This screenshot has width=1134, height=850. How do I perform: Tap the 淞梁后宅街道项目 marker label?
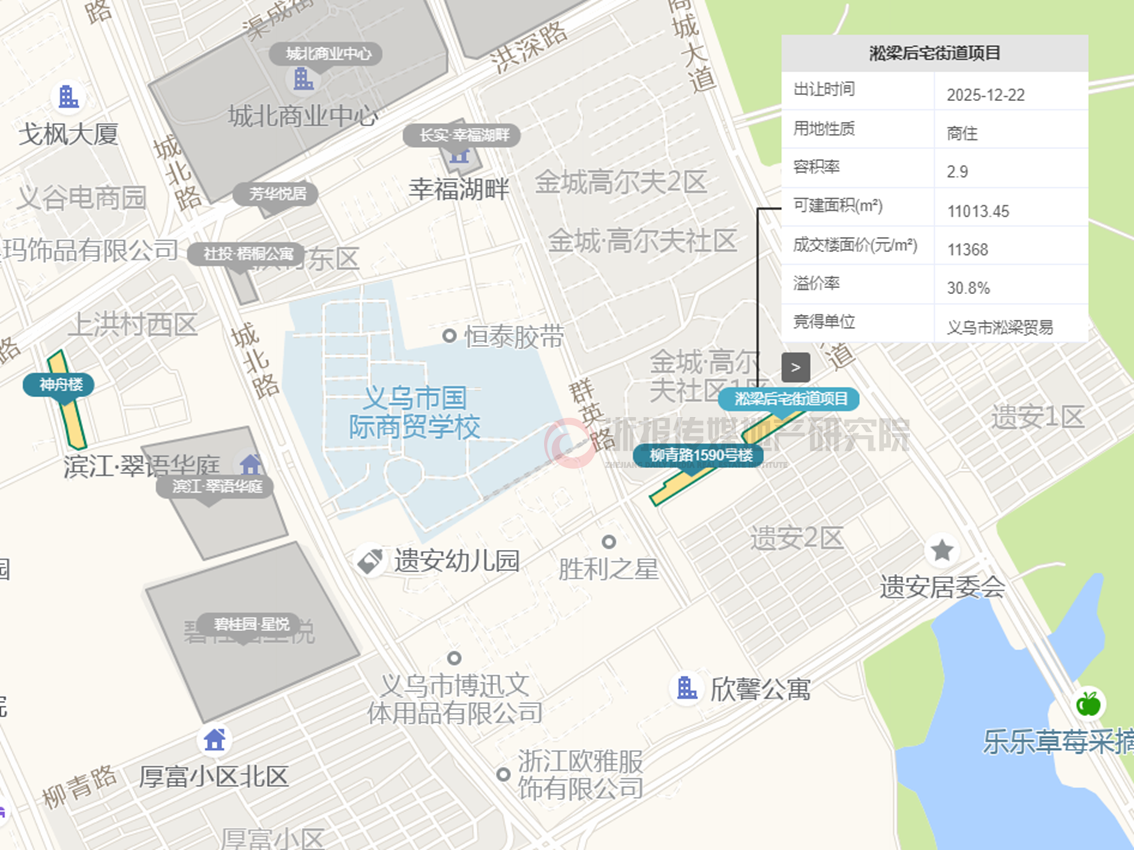788,398
